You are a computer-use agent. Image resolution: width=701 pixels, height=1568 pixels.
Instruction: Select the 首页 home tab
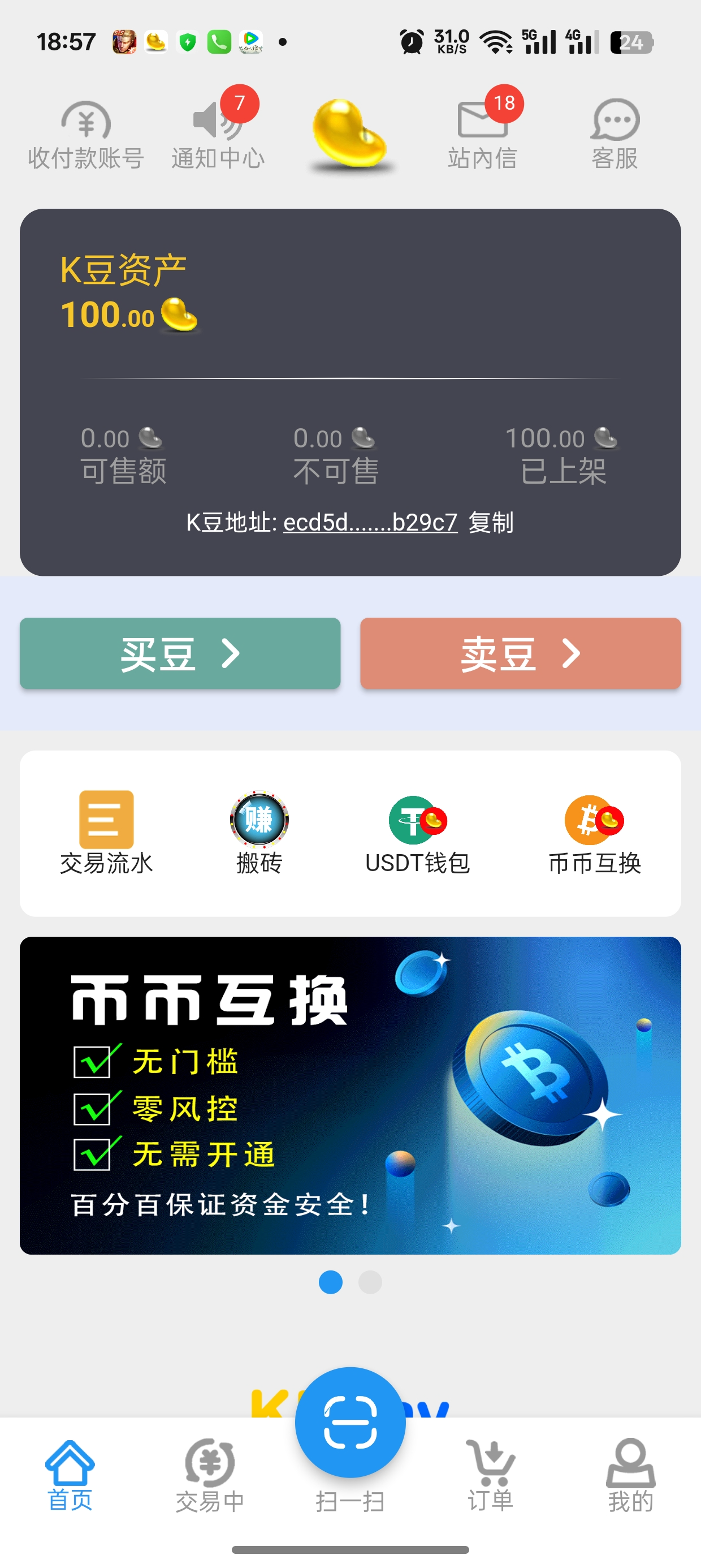(x=69, y=1479)
